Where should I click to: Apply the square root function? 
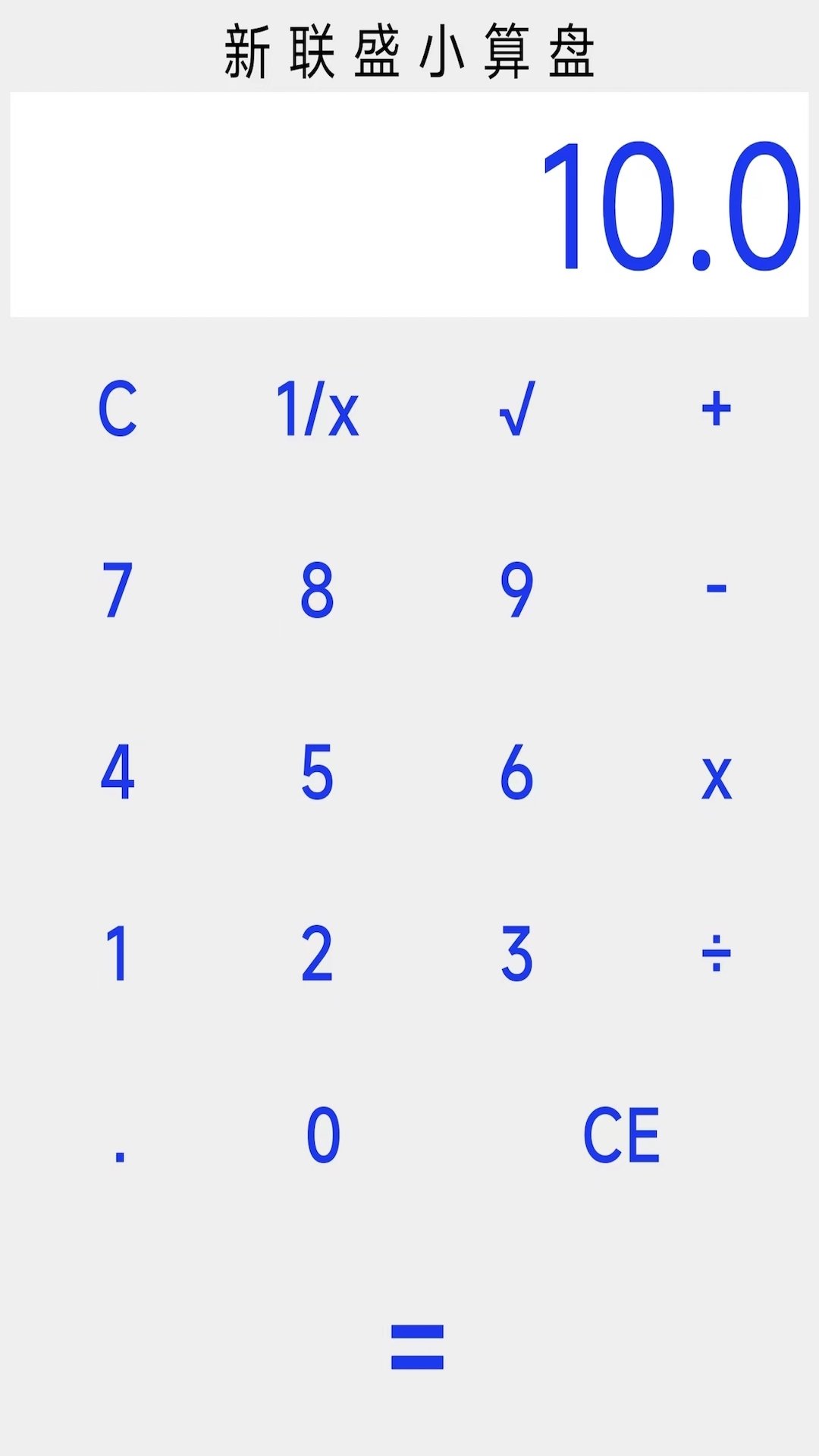(517, 409)
